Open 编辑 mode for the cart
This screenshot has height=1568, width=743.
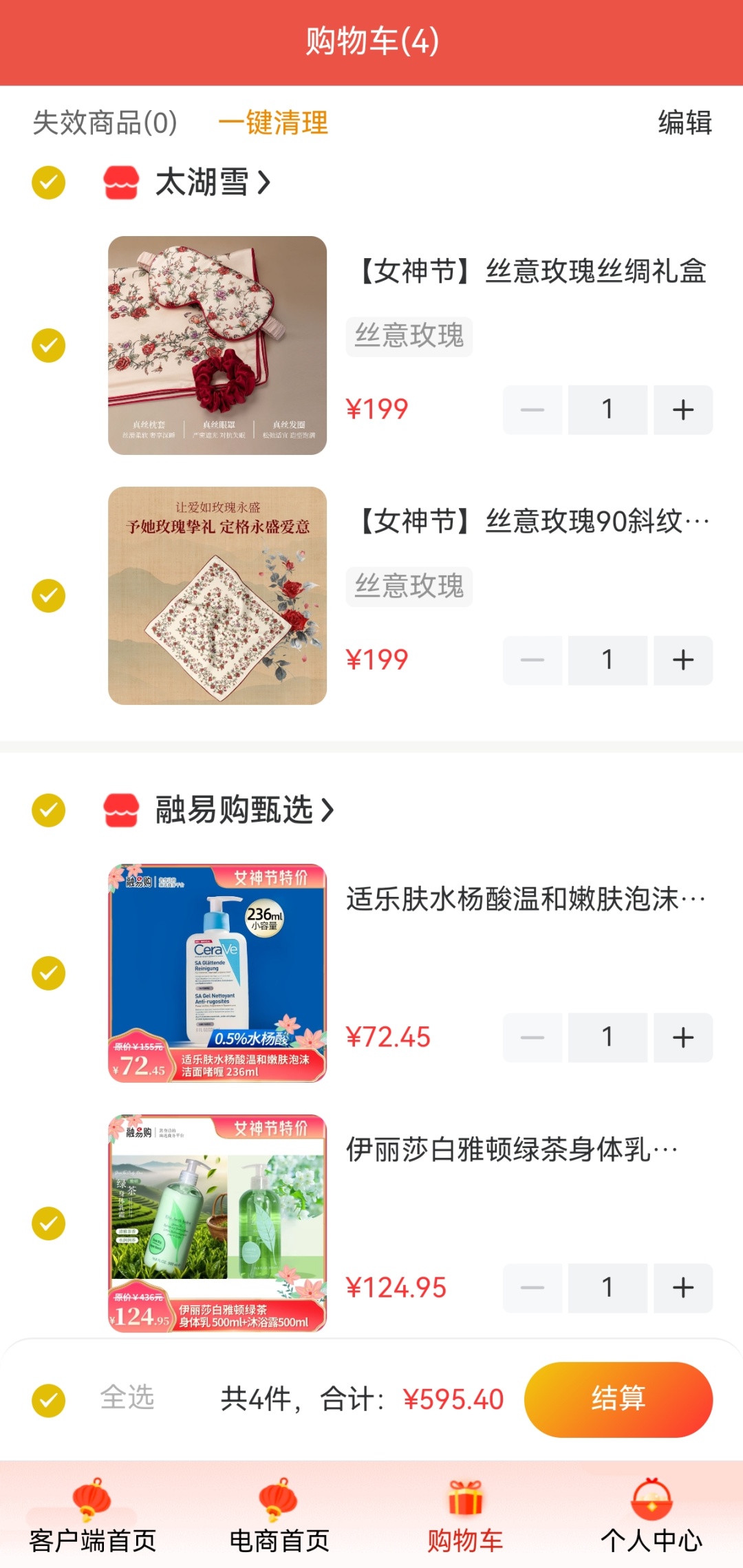click(x=685, y=123)
